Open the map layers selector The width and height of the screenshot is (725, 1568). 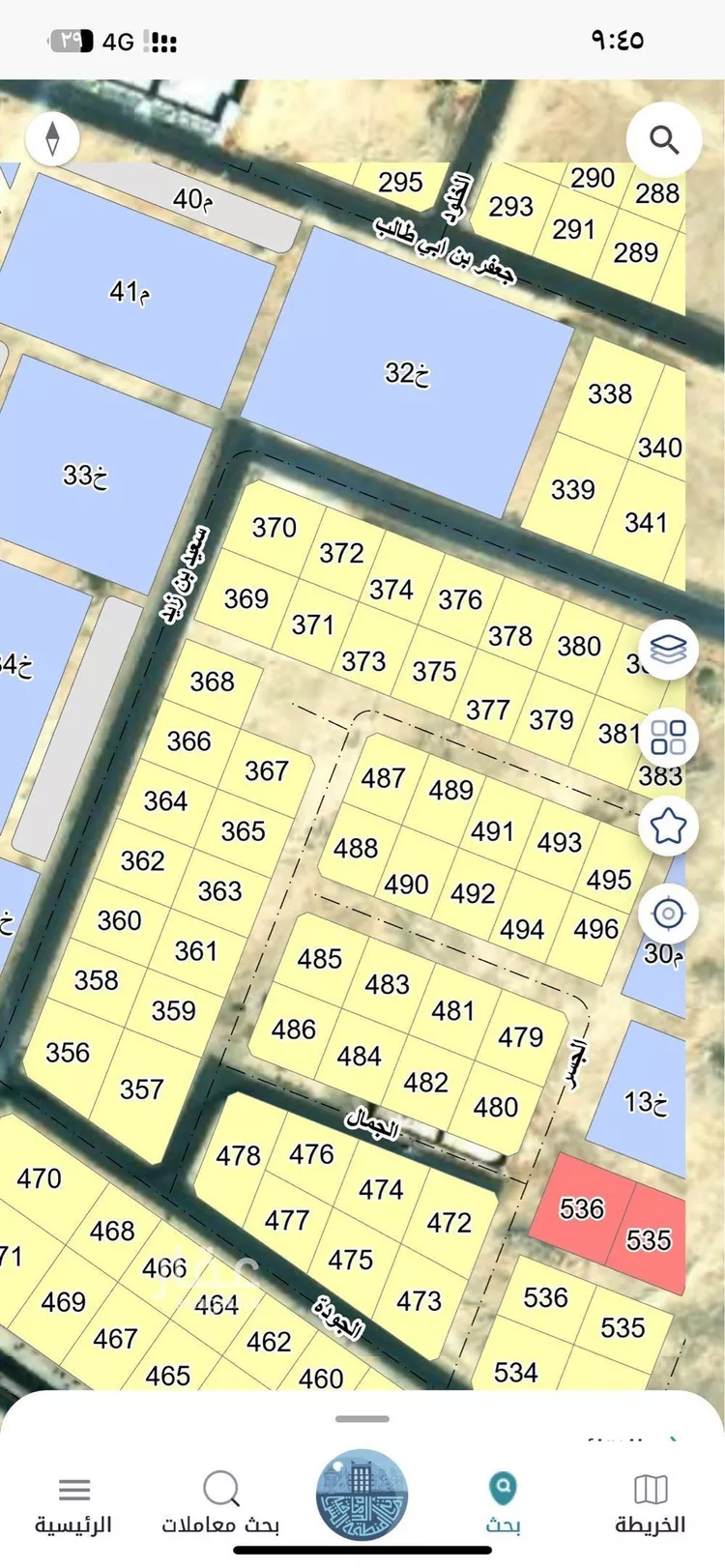pos(668,651)
